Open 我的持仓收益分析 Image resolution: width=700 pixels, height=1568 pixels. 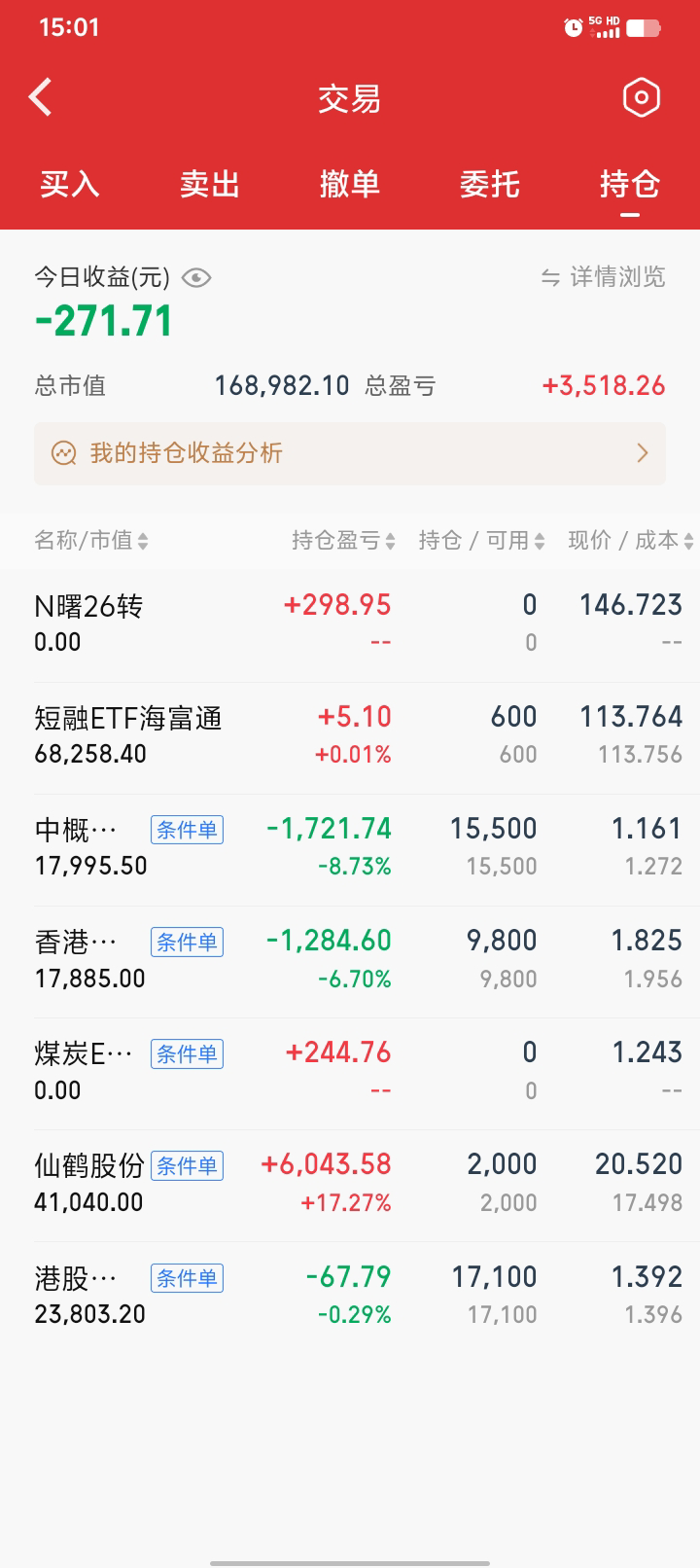coord(350,453)
